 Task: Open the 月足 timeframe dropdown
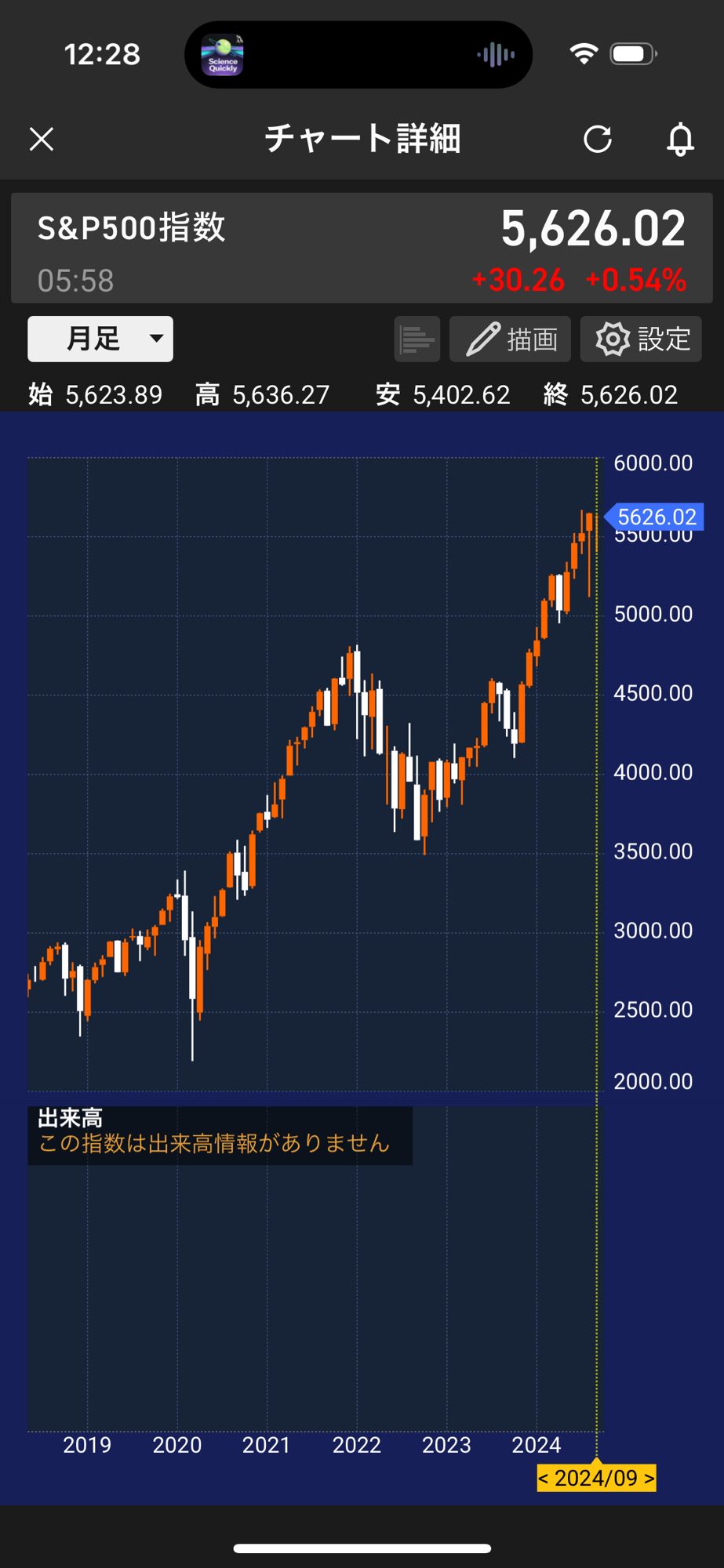click(x=100, y=339)
